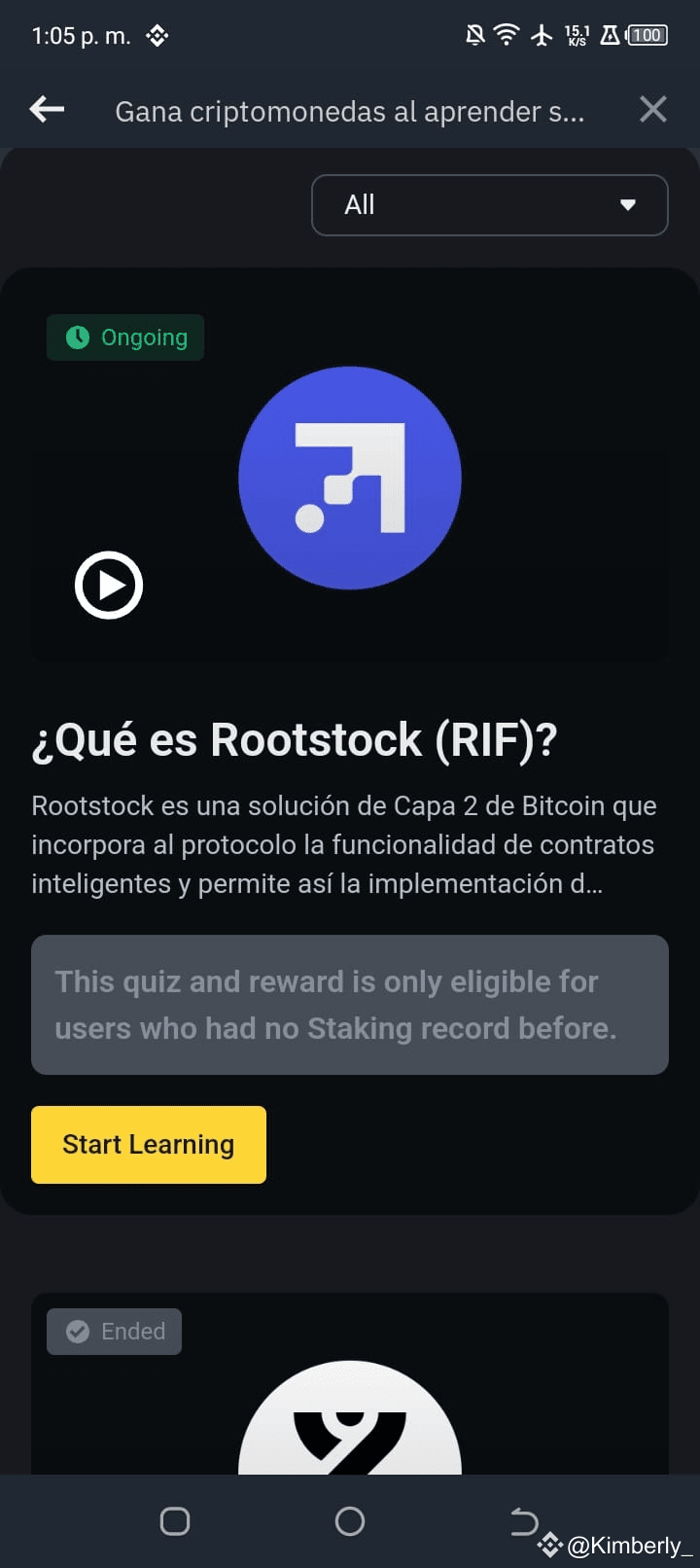Toggle the Ongoing status badge

pyautogui.click(x=124, y=338)
